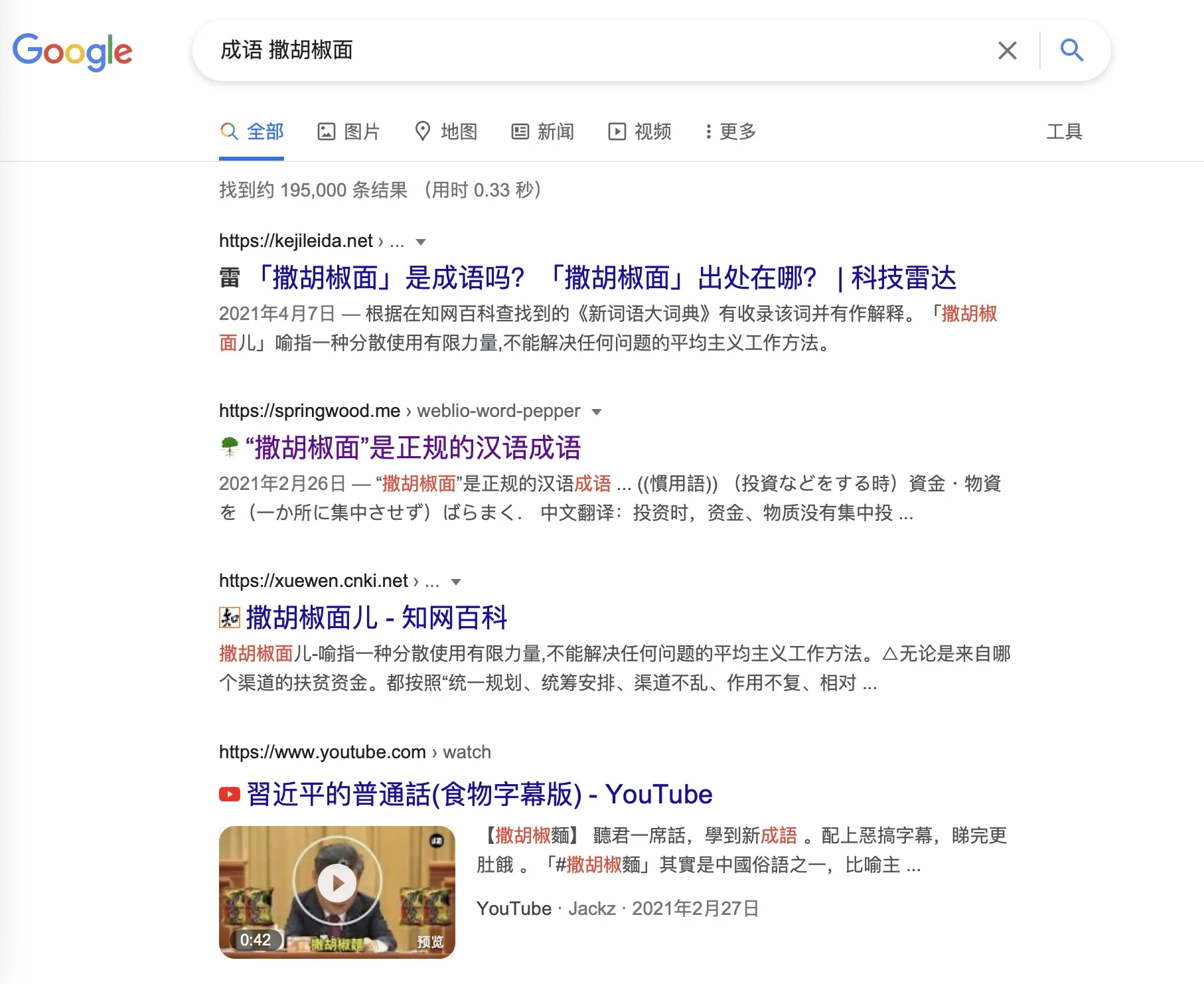Open the Google logo homepage

coord(72,52)
